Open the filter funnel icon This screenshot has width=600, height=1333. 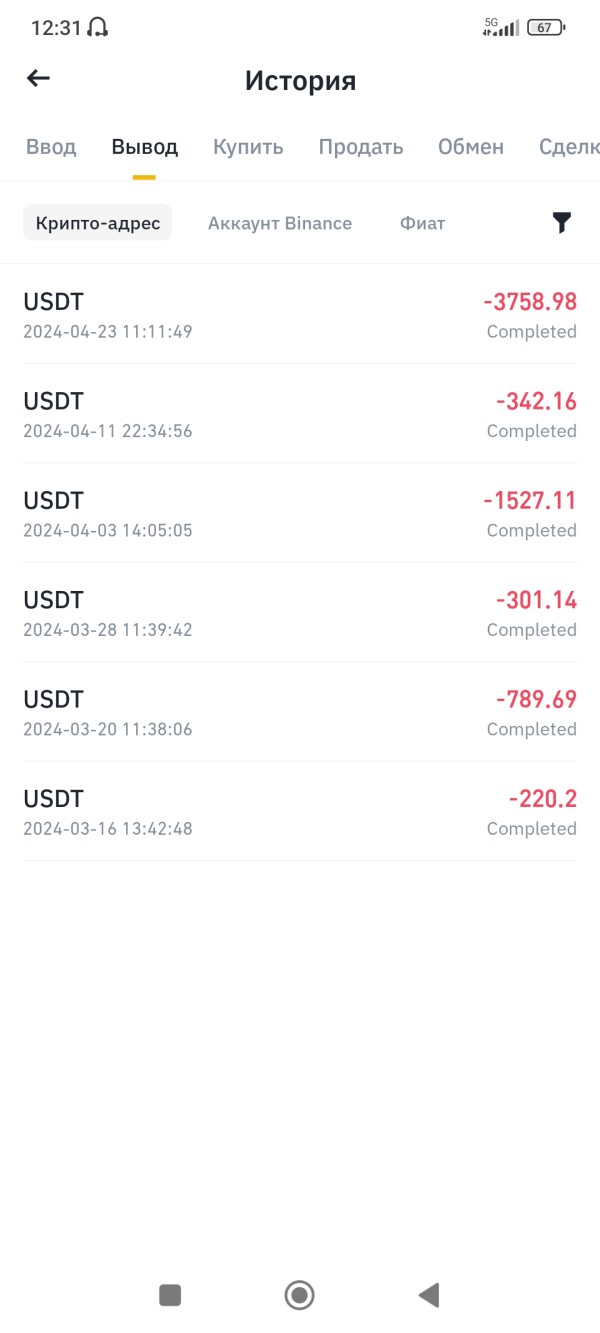click(x=562, y=223)
